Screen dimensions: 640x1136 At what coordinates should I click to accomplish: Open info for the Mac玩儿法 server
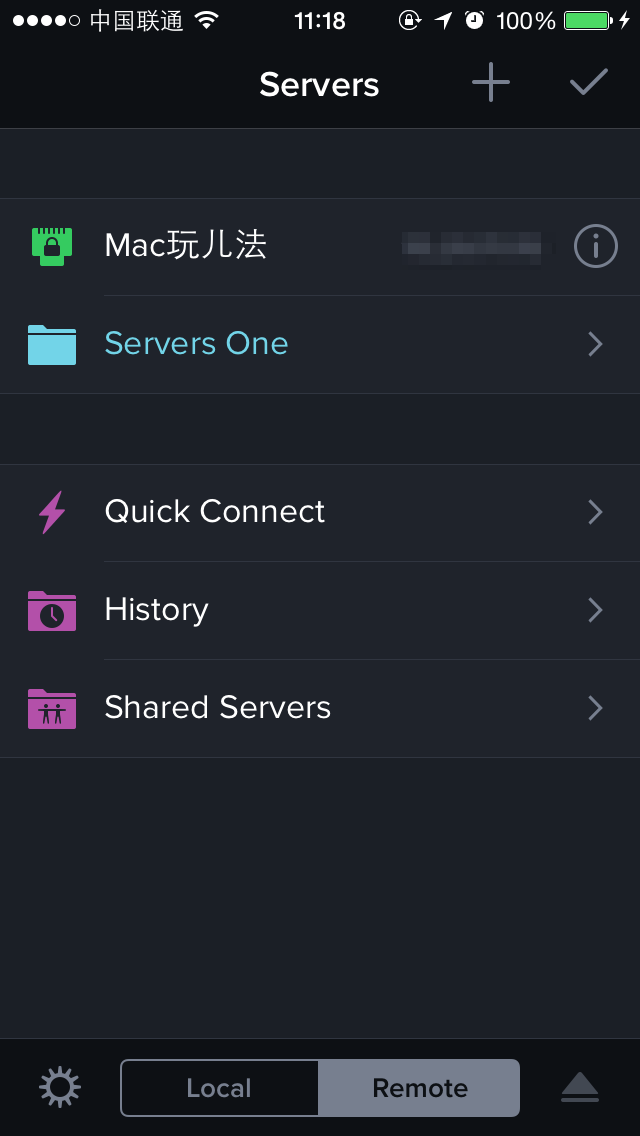pos(596,246)
